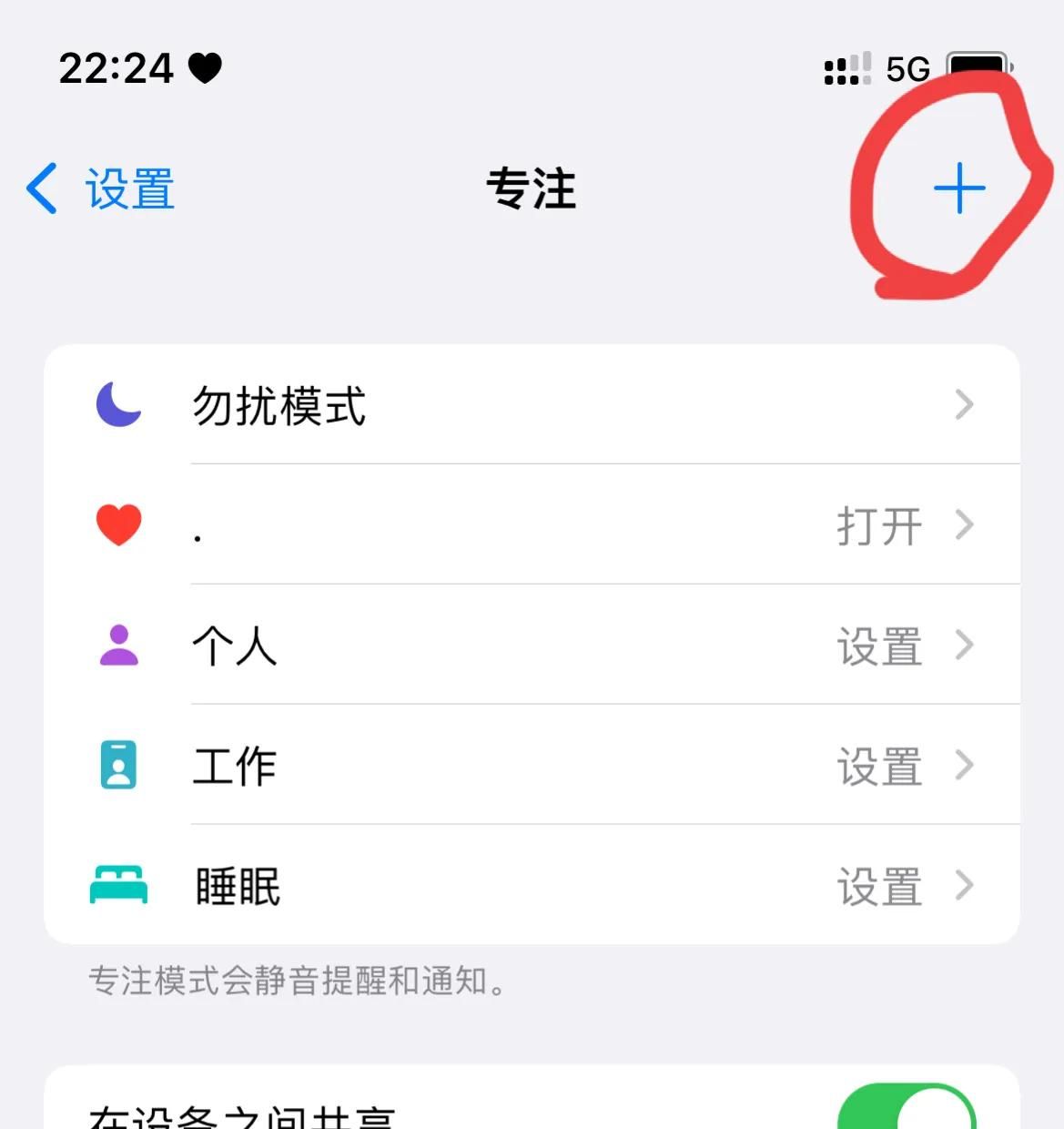Select the 专注 title

[x=532, y=188]
